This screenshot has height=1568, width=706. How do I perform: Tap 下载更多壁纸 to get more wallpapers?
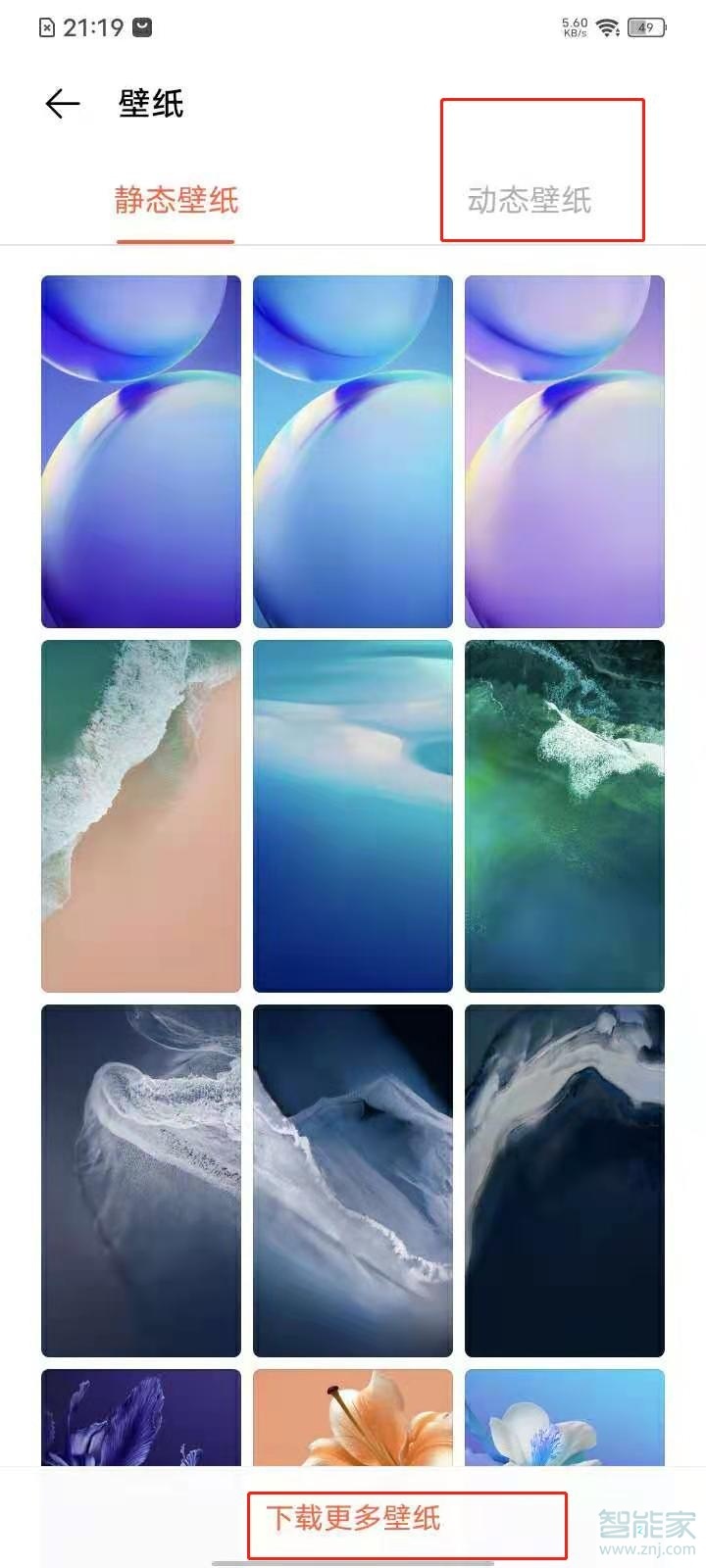coord(354,1518)
